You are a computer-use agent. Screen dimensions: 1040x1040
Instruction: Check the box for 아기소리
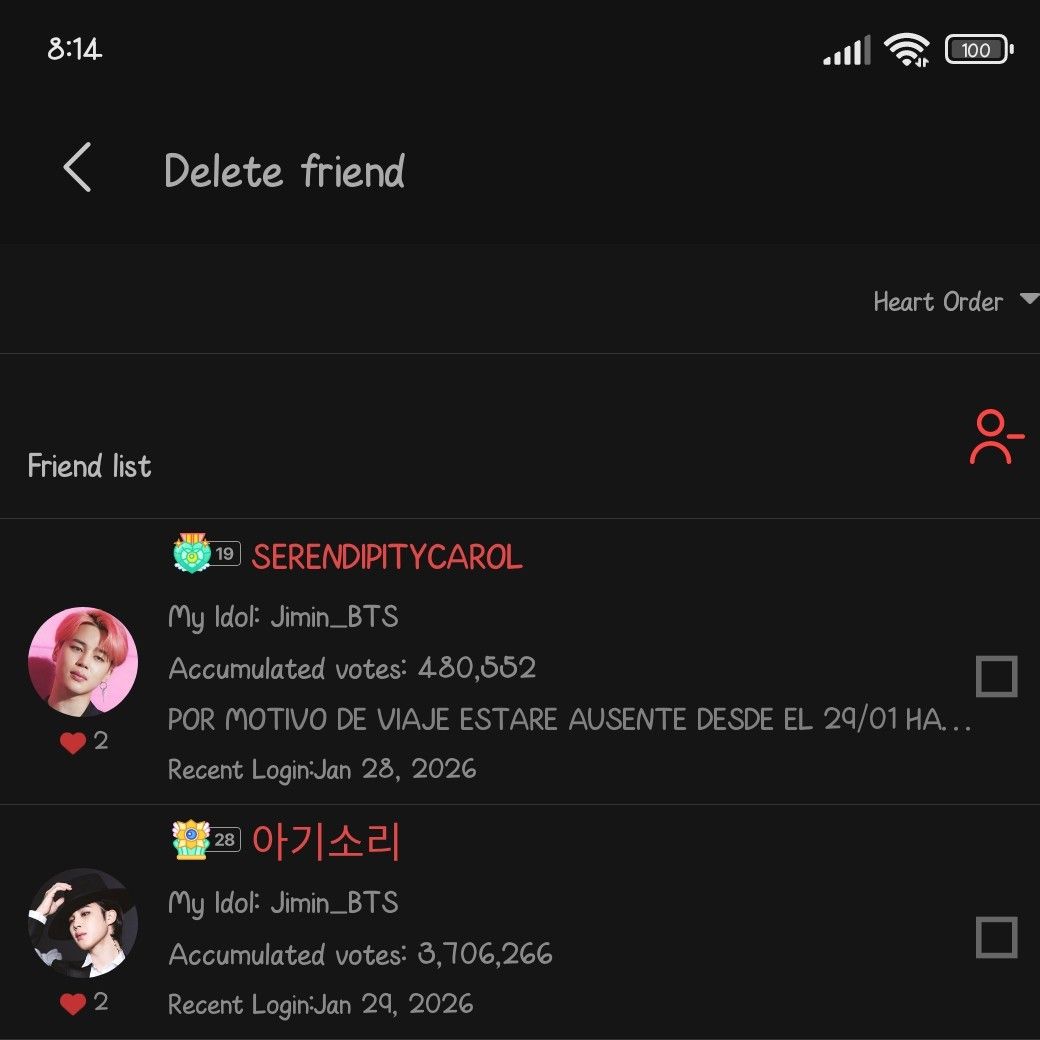tap(996, 938)
